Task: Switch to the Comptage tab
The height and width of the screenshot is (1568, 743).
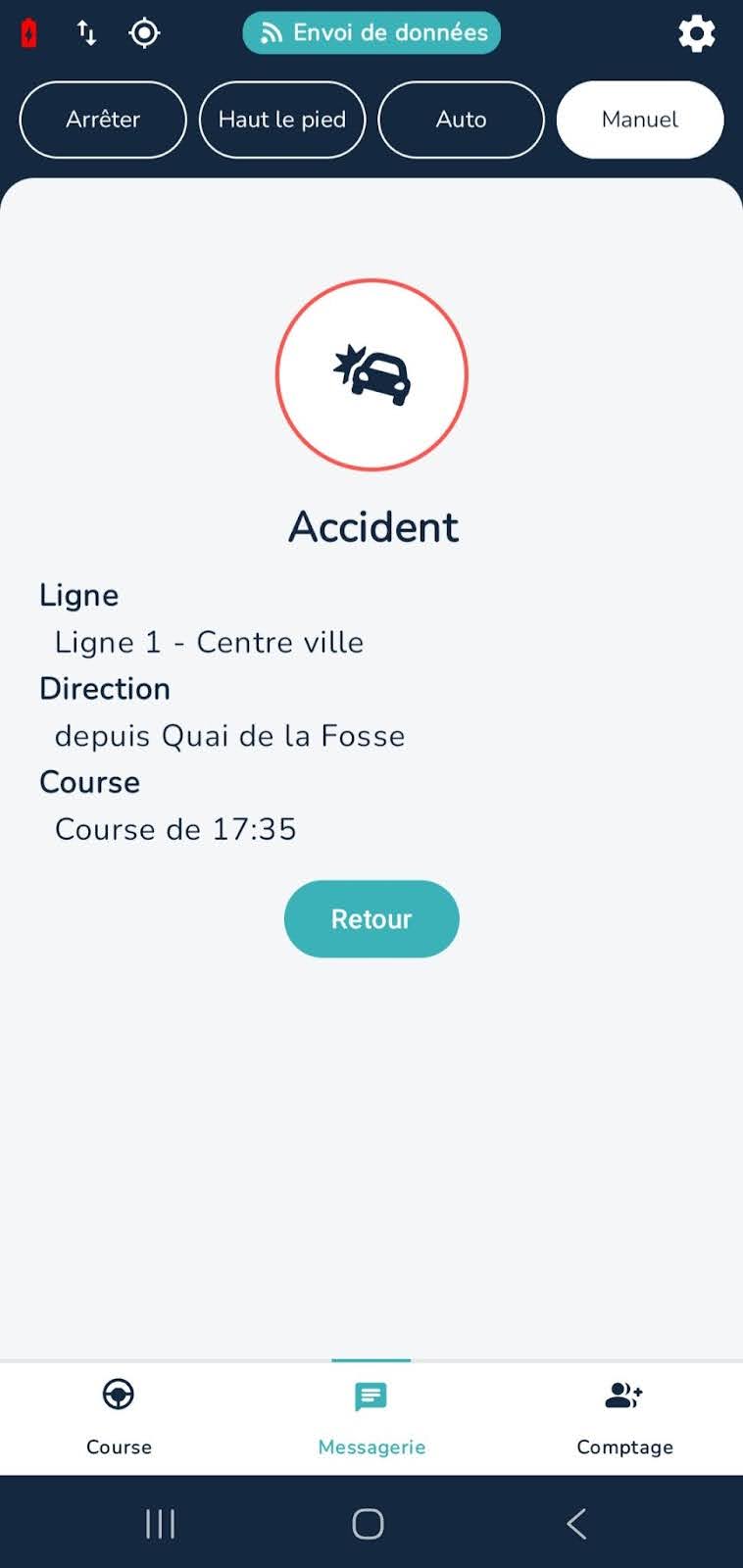Action: tap(624, 1418)
